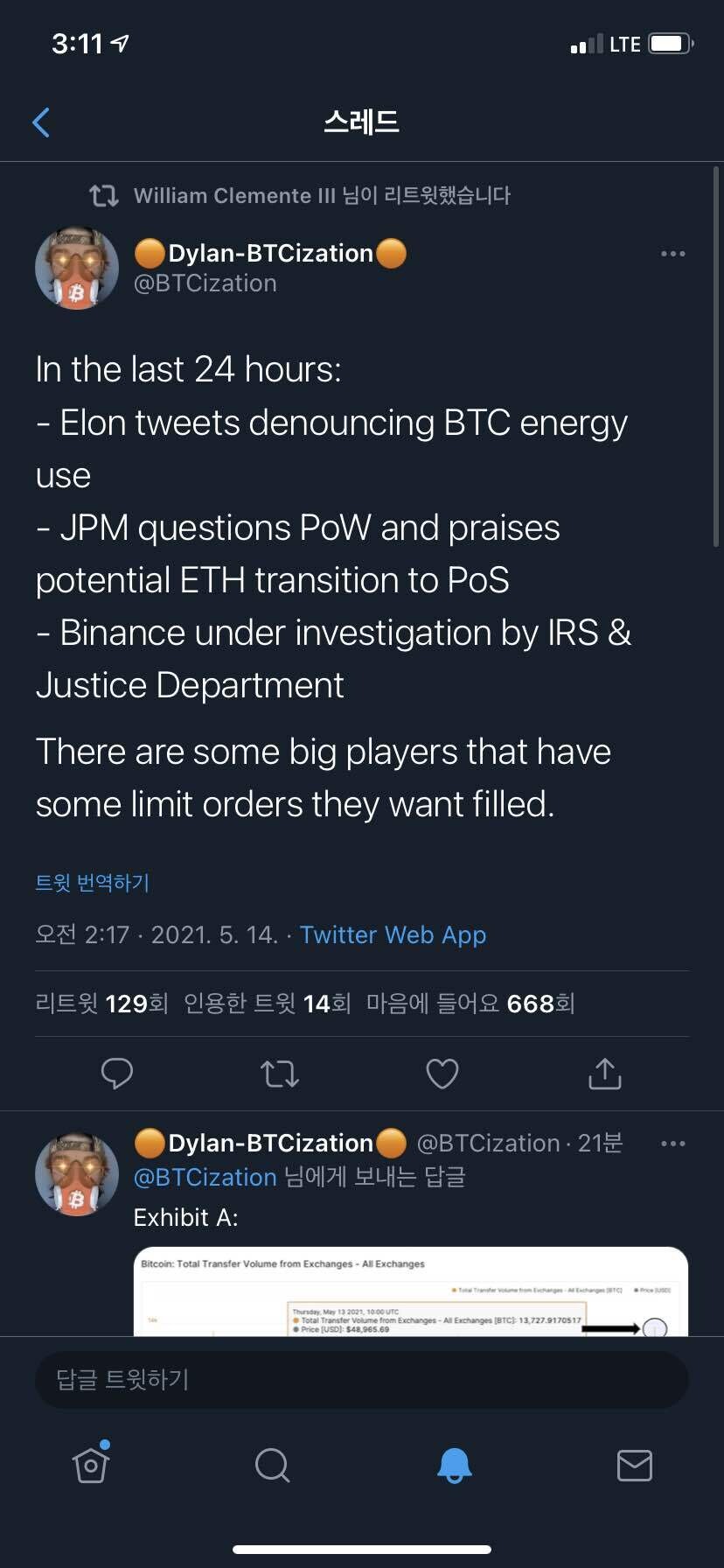This screenshot has height=1568, width=724.
Task: Open the Search icon in bottom navigation
Action: tap(272, 1466)
